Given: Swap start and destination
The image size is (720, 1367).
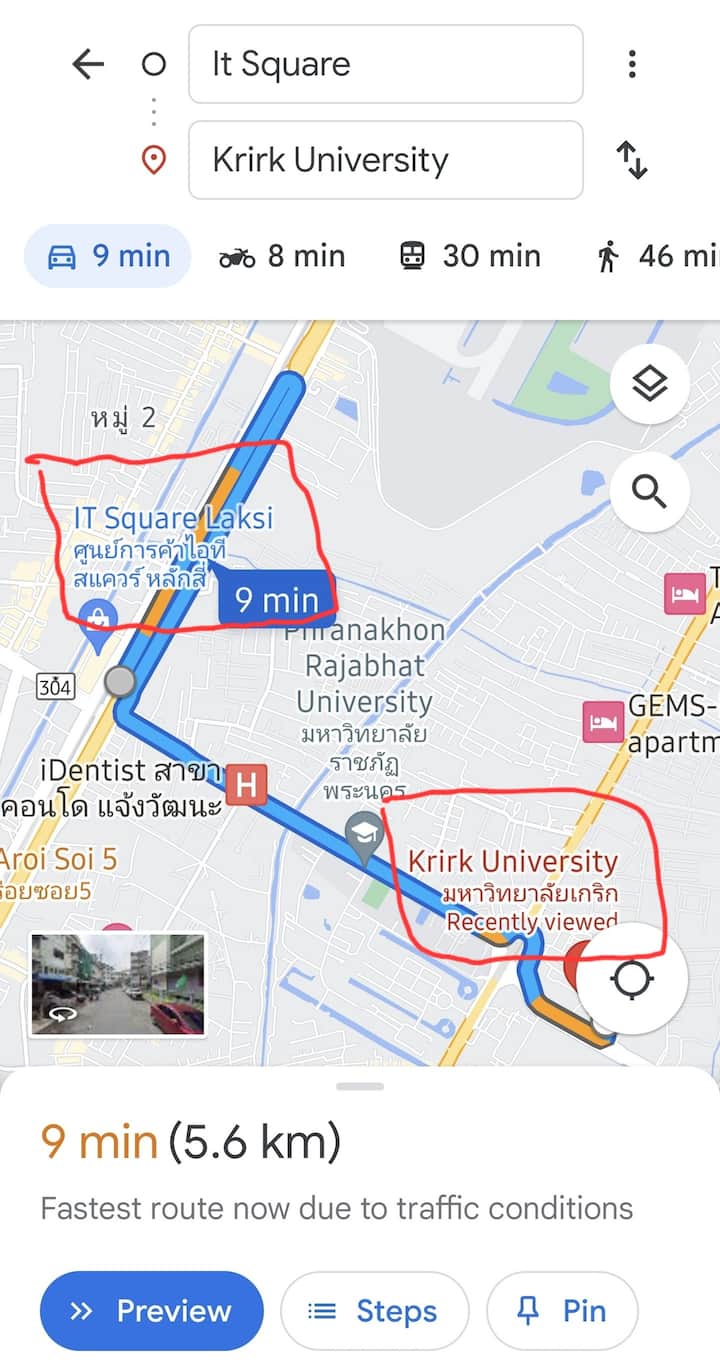Looking at the screenshot, I should pos(631,160).
